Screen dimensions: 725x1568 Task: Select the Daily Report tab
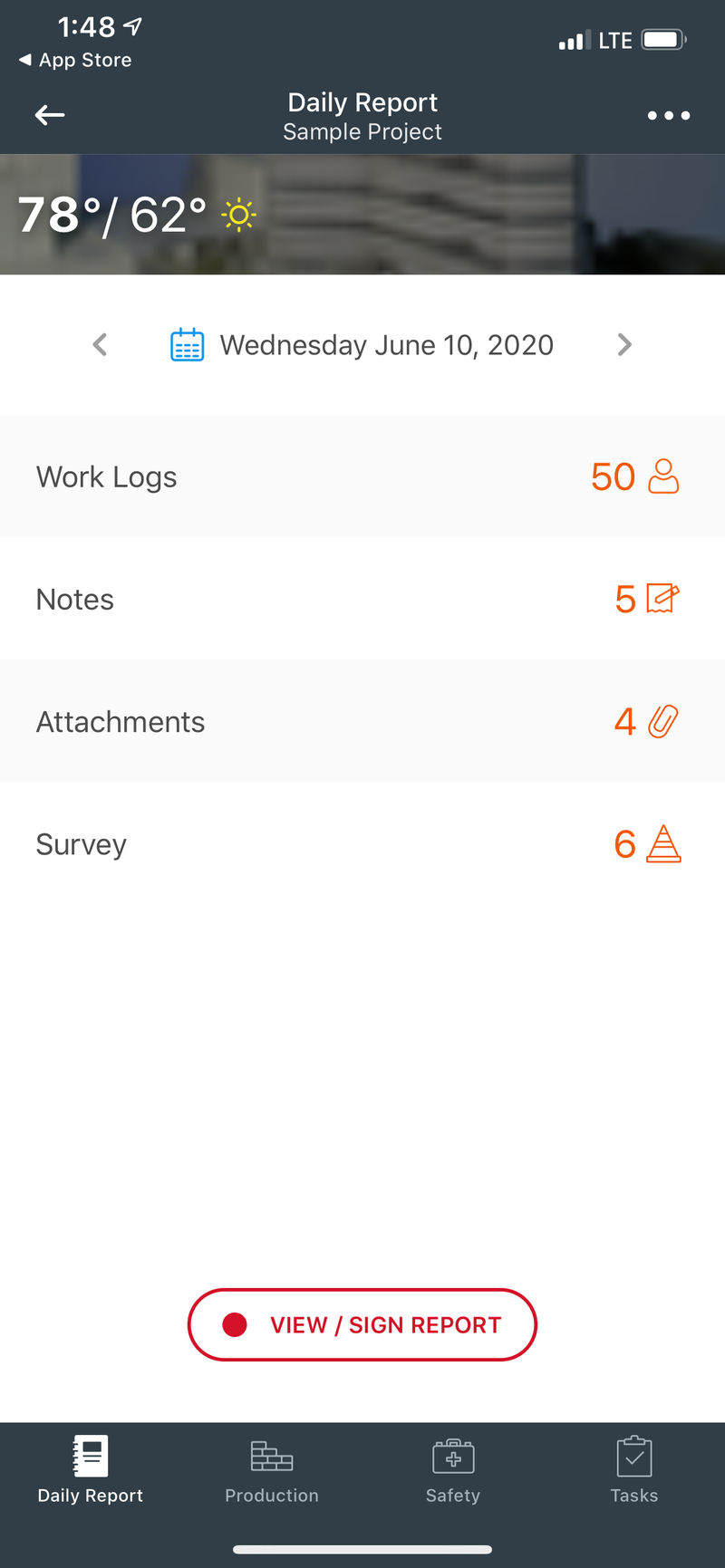point(91,1469)
